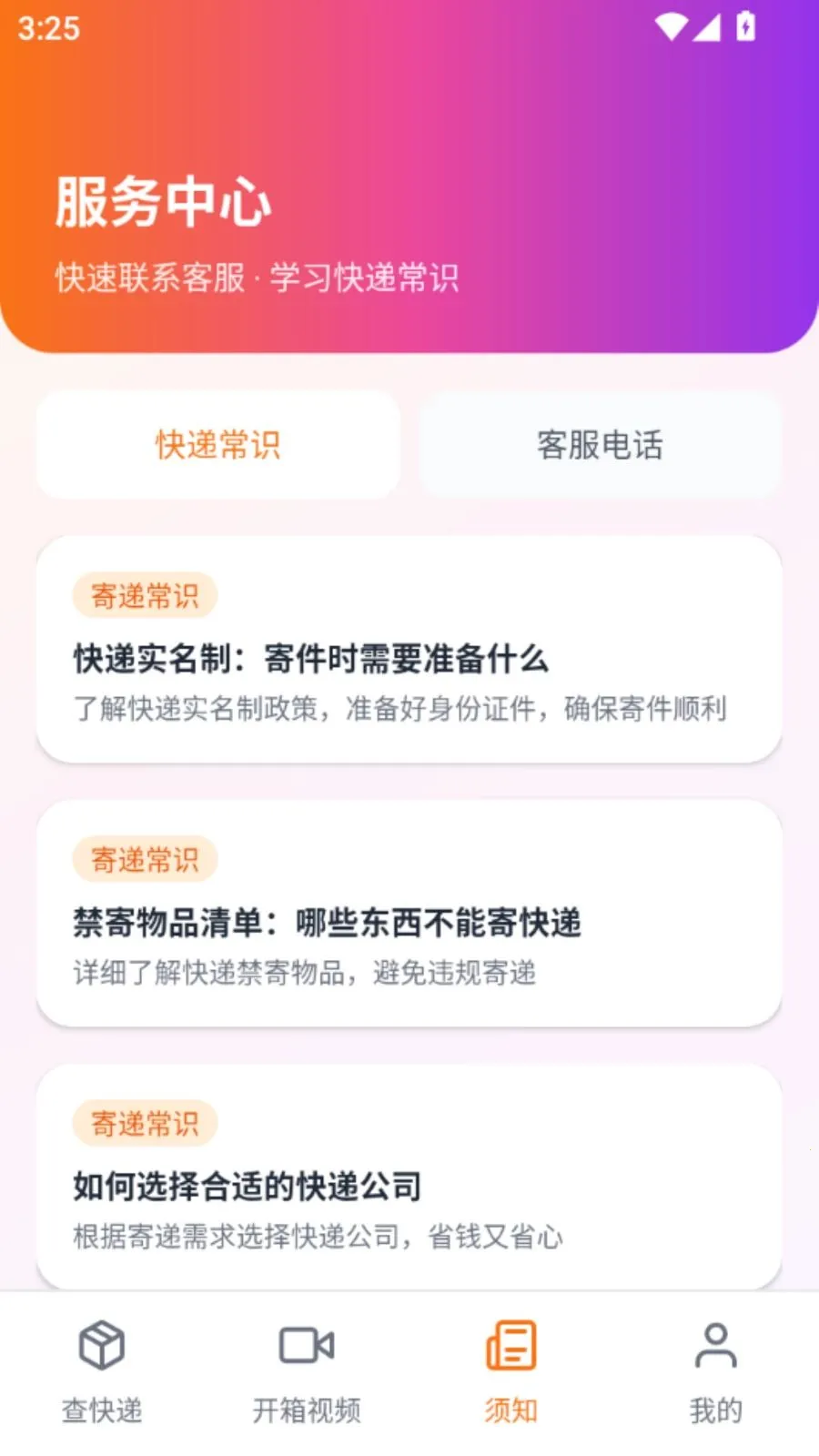The height and width of the screenshot is (1456, 819).
Task: Open the 快递实名制 article card
Action: click(409, 650)
